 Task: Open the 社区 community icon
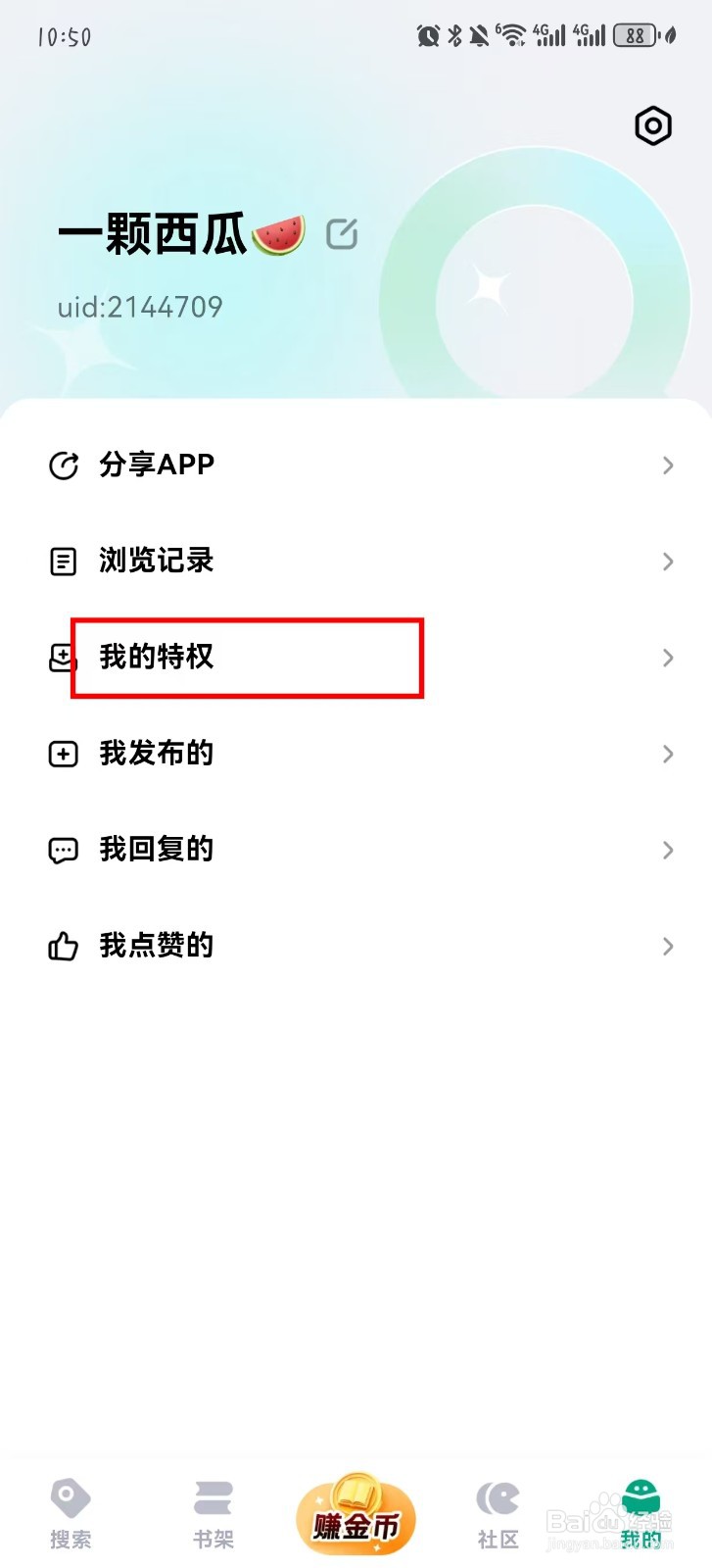click(498, 1499)
